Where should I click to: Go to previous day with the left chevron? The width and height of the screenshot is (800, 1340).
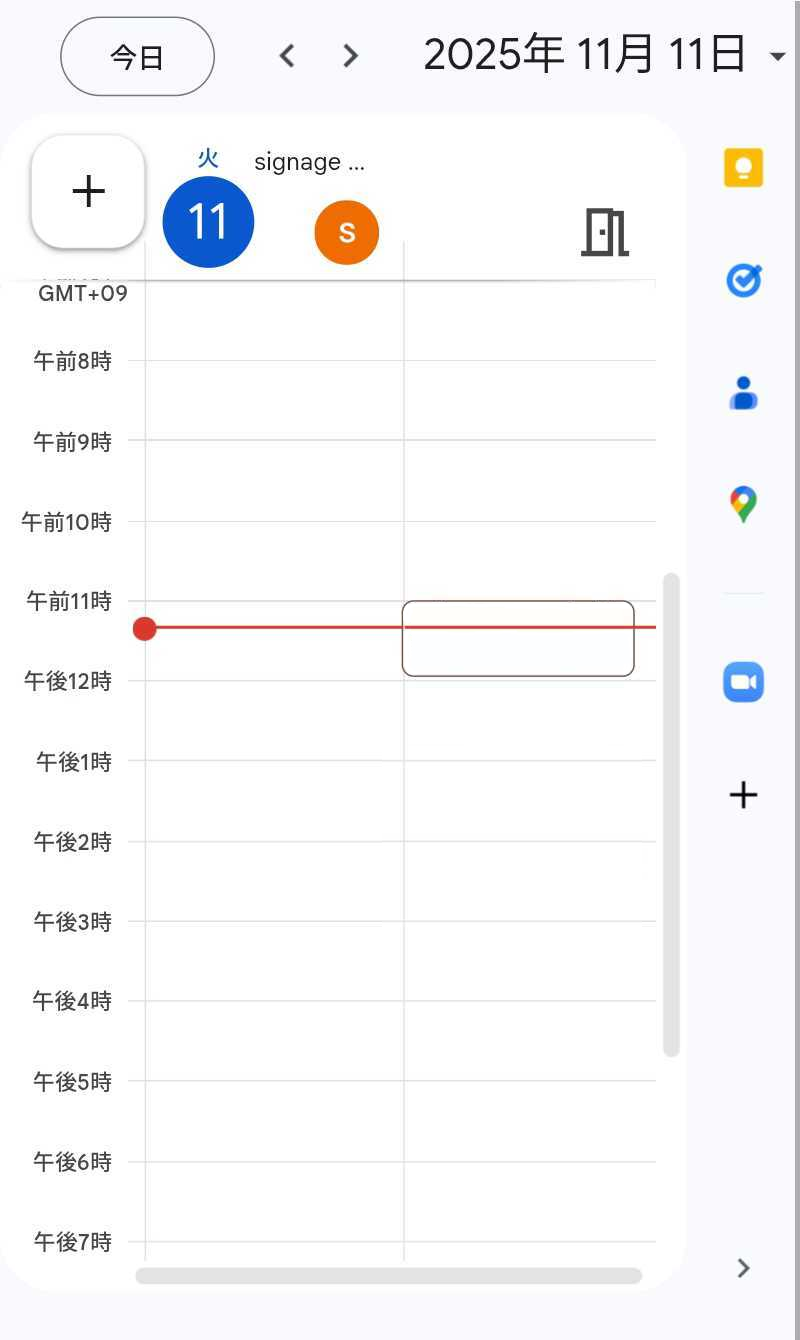287,55
